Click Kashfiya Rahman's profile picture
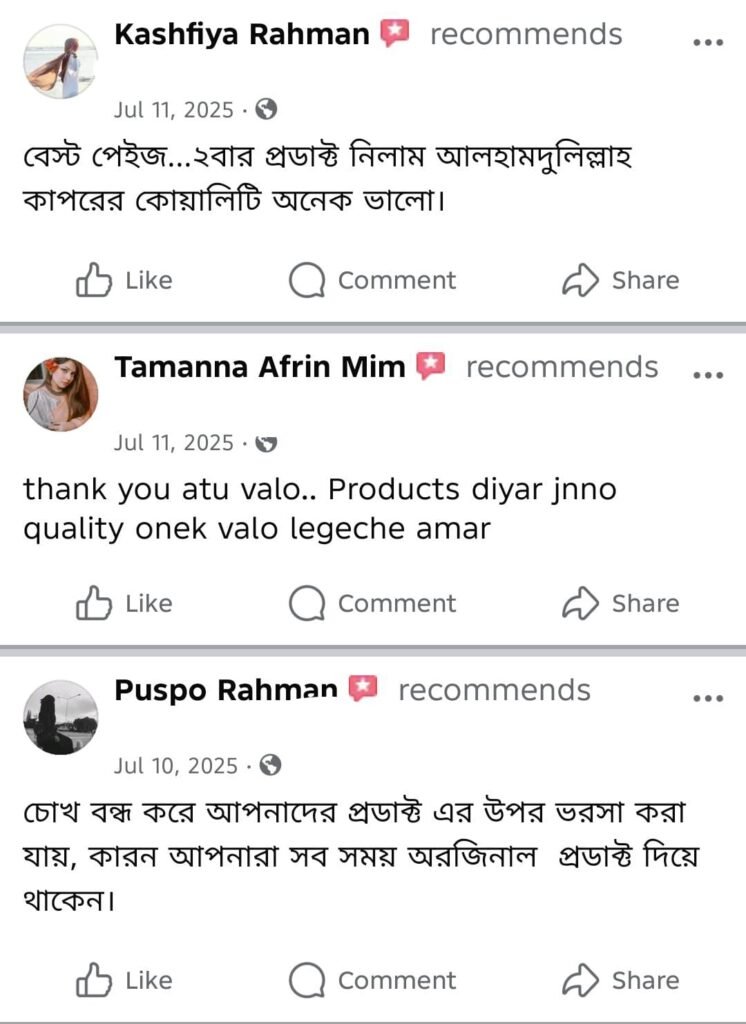The width and height of the screenshot is (746, 1024). coord(60,58)
